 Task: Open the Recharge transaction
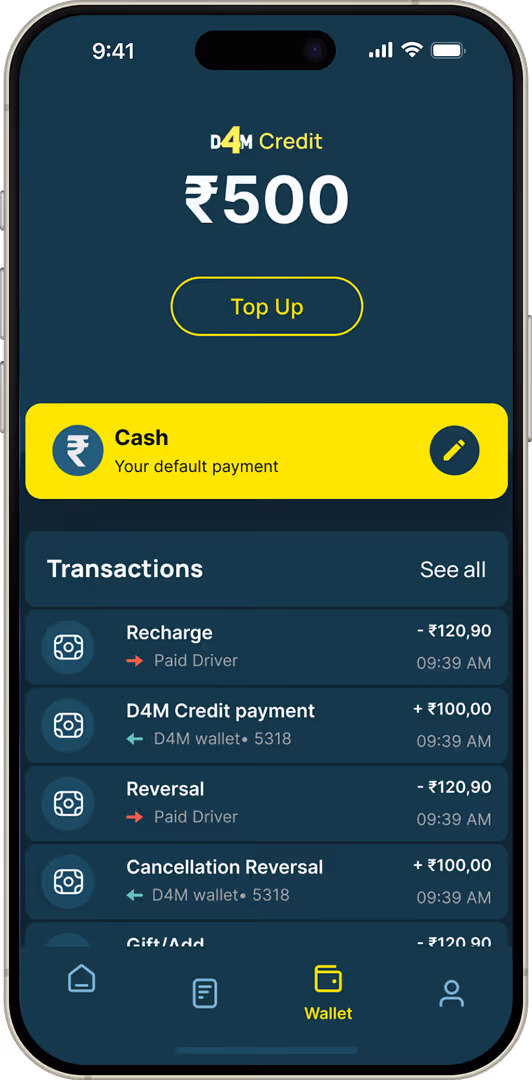coord(266,647)
